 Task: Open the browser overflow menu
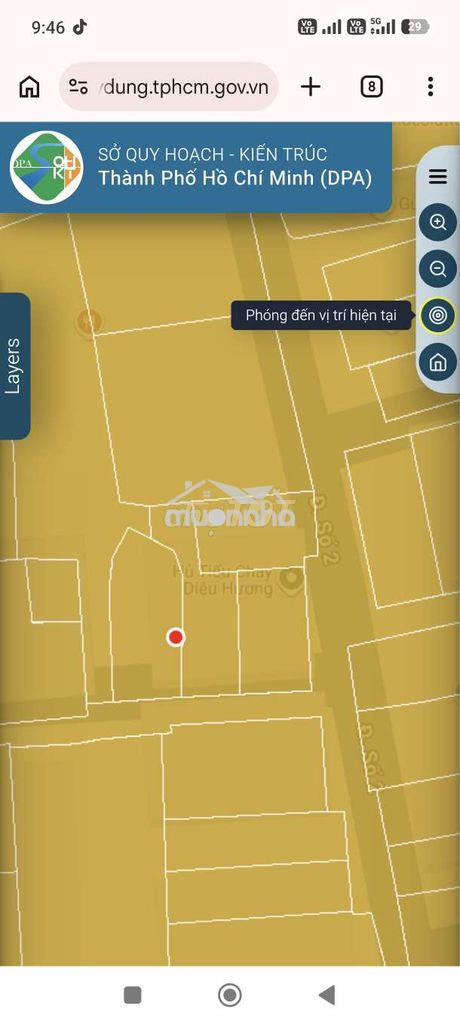tap(430, 87)
